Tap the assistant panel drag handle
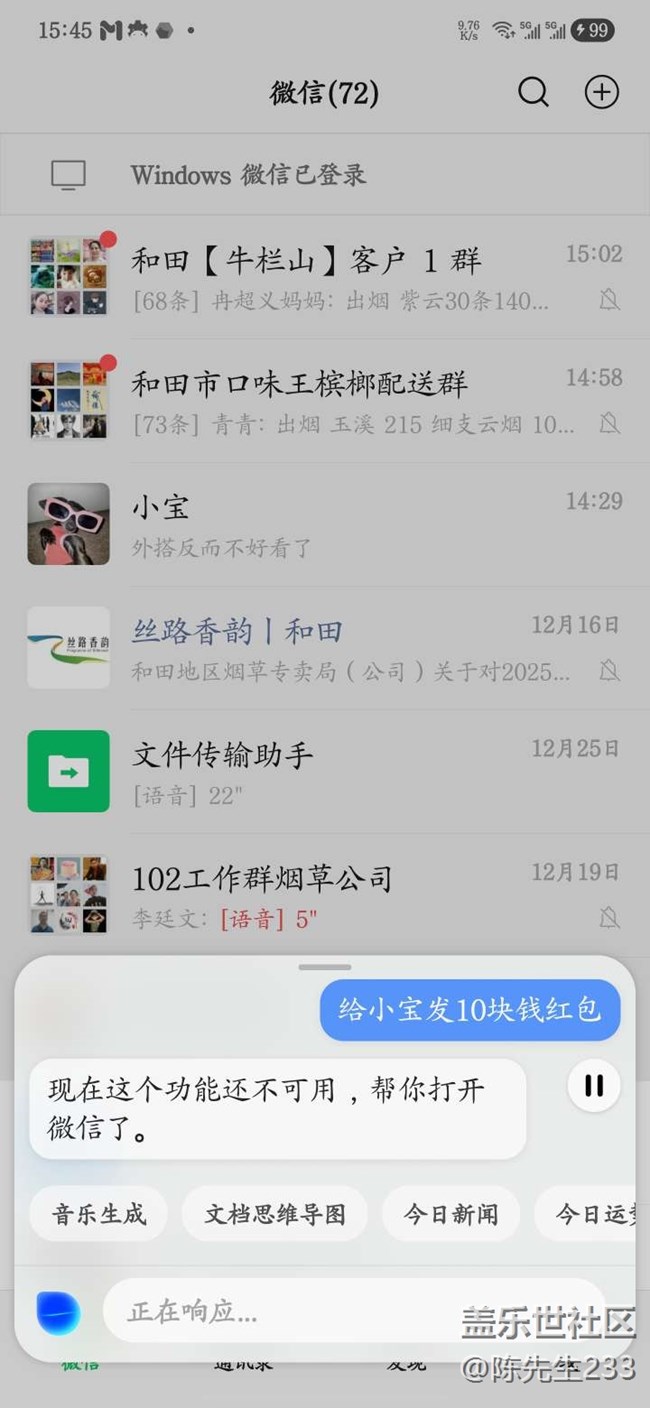Image resolution: width=650 pixels, height=1408 pixels. (324, 967)
